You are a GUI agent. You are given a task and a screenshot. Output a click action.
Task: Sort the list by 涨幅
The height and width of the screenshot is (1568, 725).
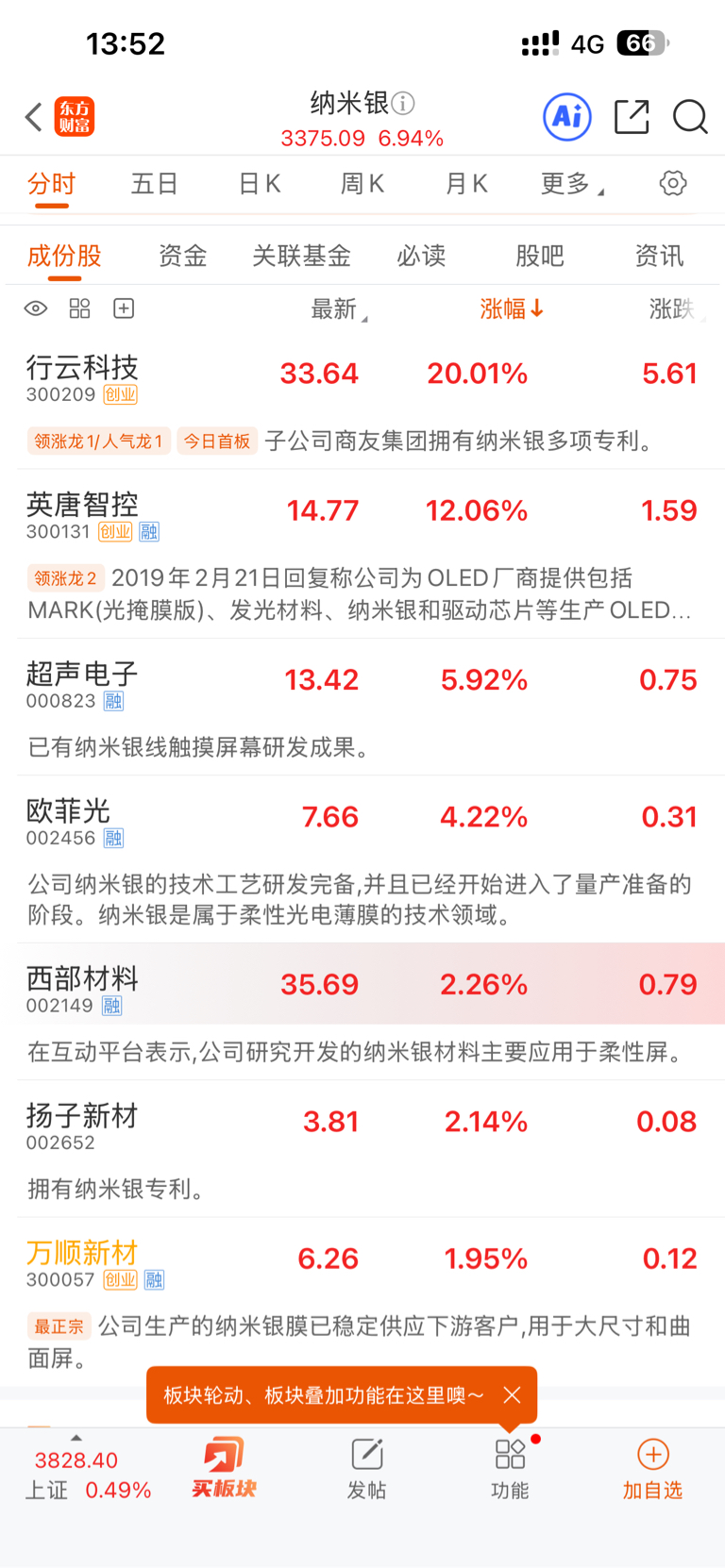pos(512,309)
